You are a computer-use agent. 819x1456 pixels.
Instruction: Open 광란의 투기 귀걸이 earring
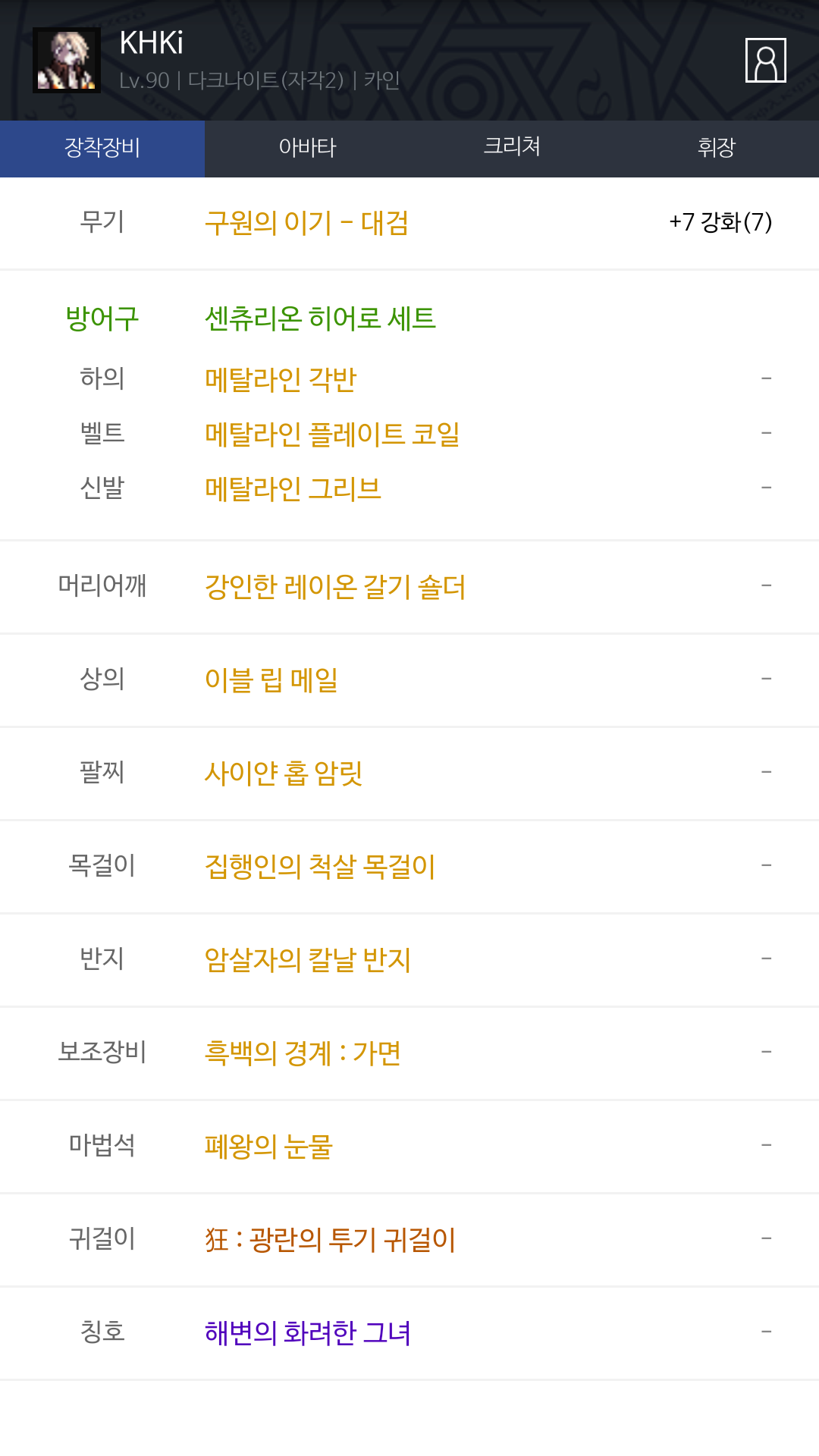point(331,1239)
